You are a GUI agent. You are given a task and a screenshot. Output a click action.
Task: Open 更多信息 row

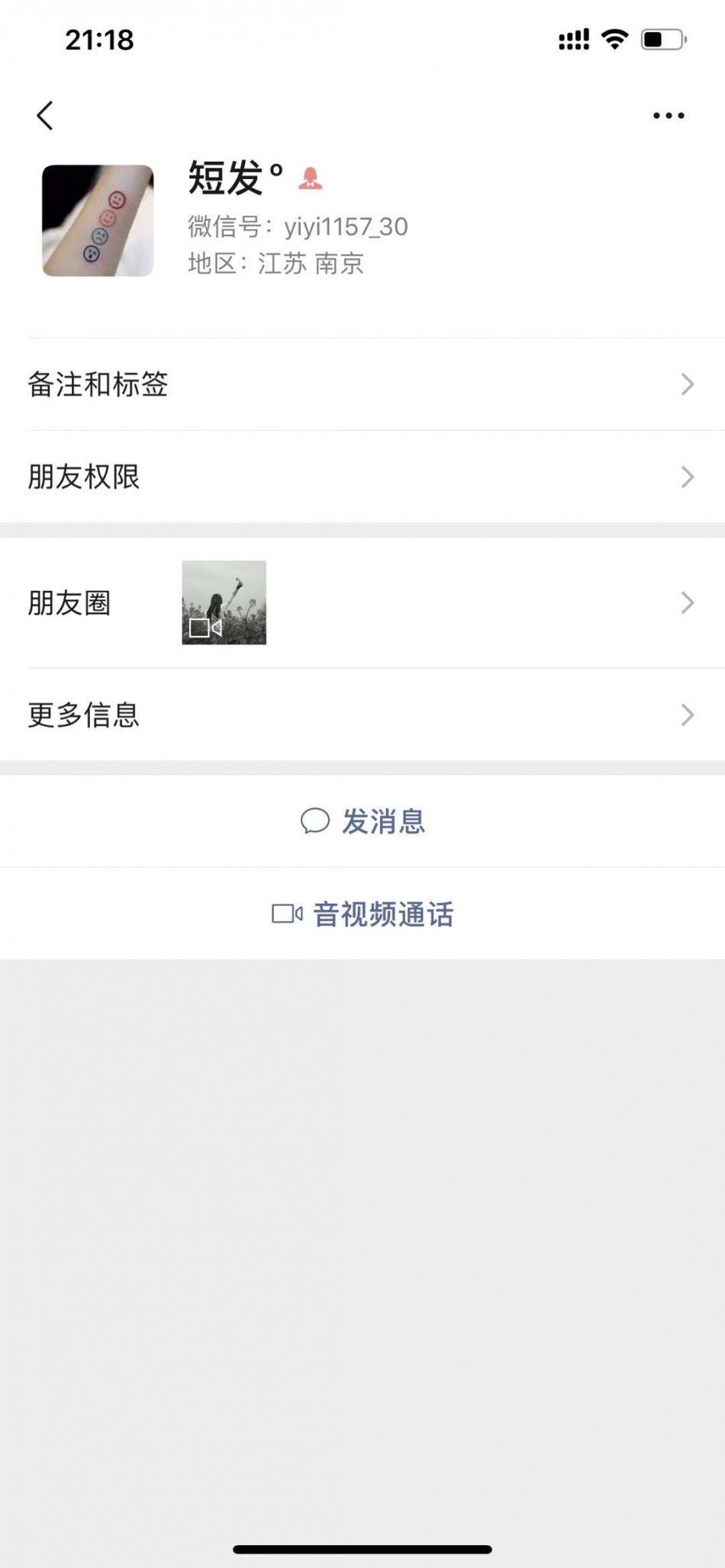point(362,715)
